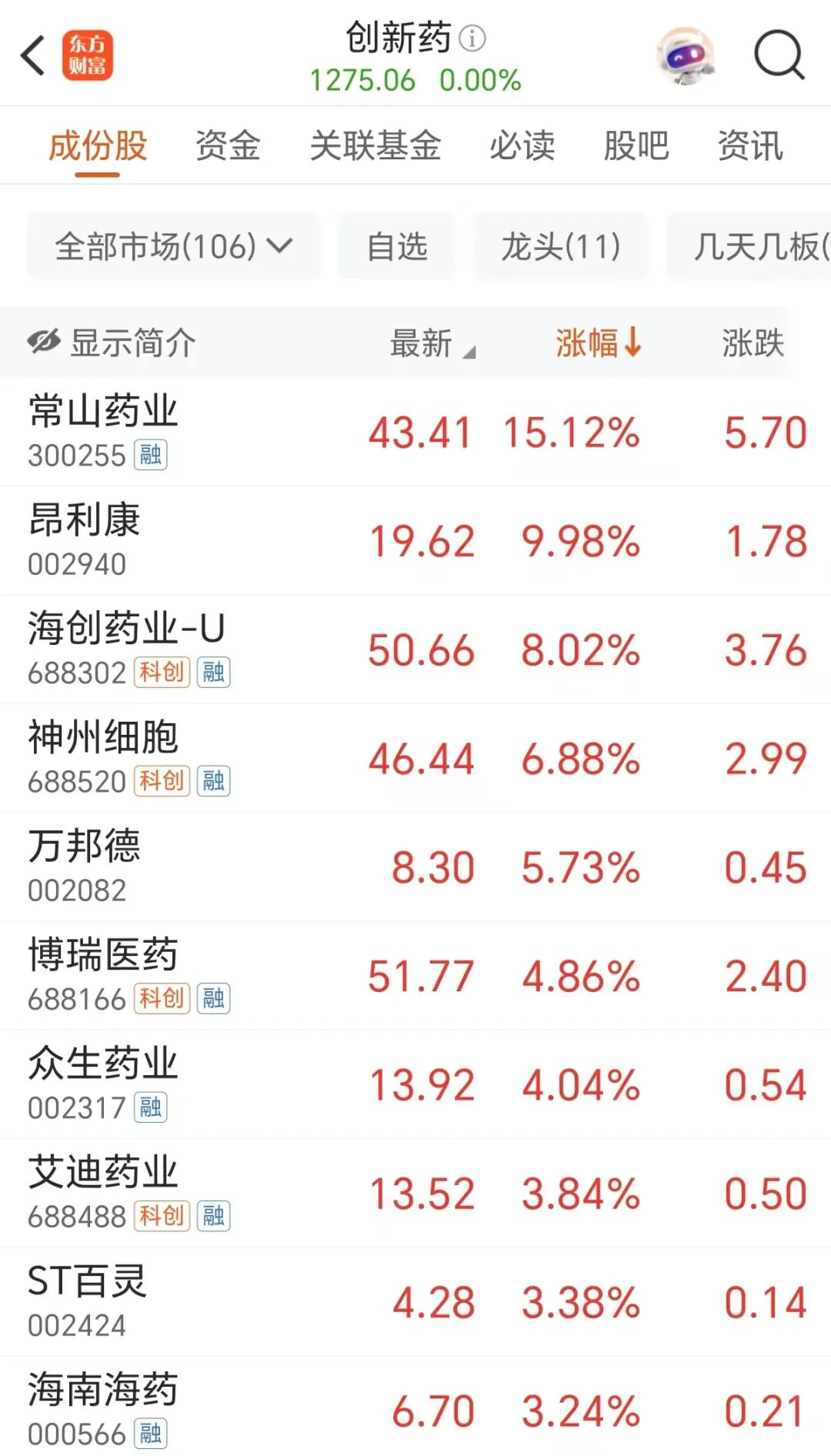
Task: Open the 必读 tab
Action: point(522,145)
